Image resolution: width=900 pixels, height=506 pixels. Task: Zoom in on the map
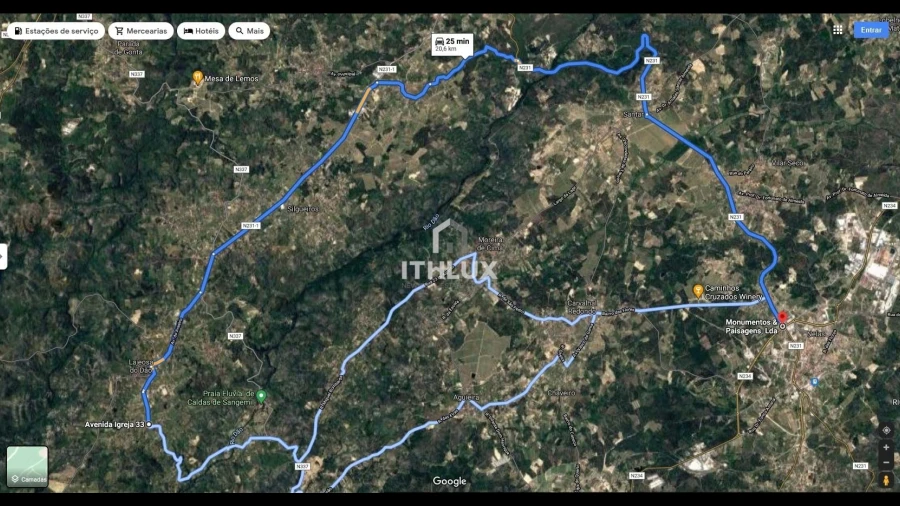click(x=886, y=448)
